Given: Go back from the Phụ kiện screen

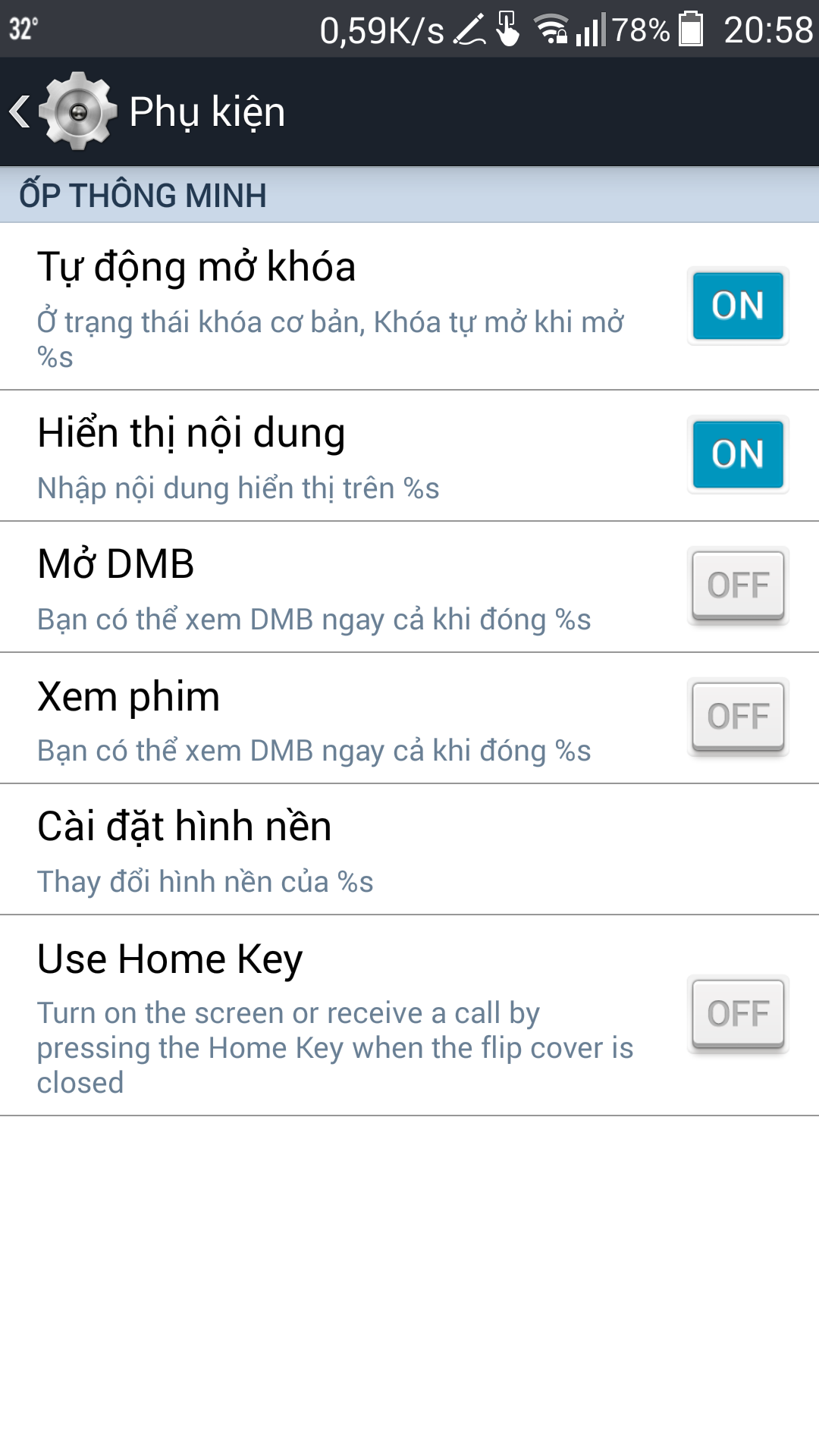Looking at the screenshot, I should [62, 111].
